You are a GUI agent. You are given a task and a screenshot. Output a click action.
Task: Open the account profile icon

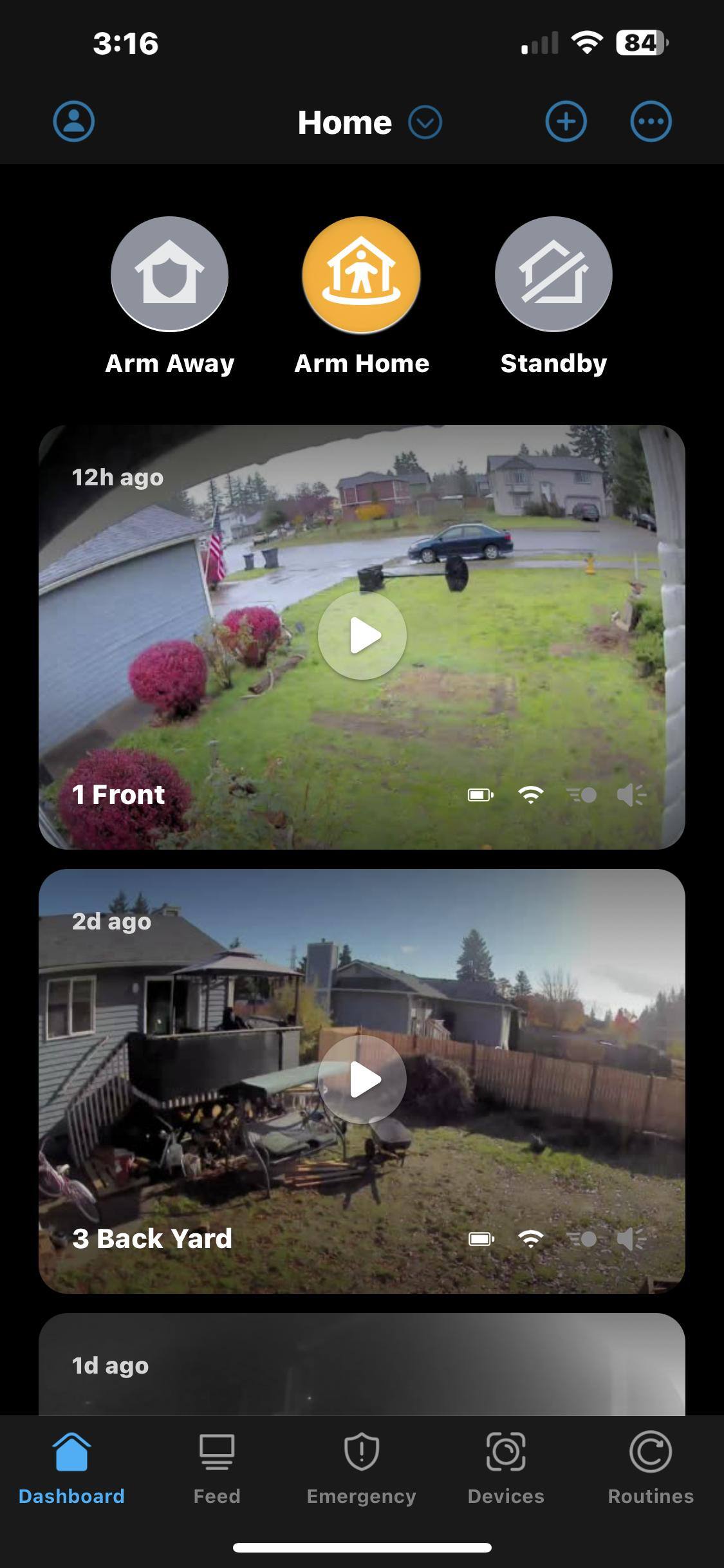(x=73, y=121)
